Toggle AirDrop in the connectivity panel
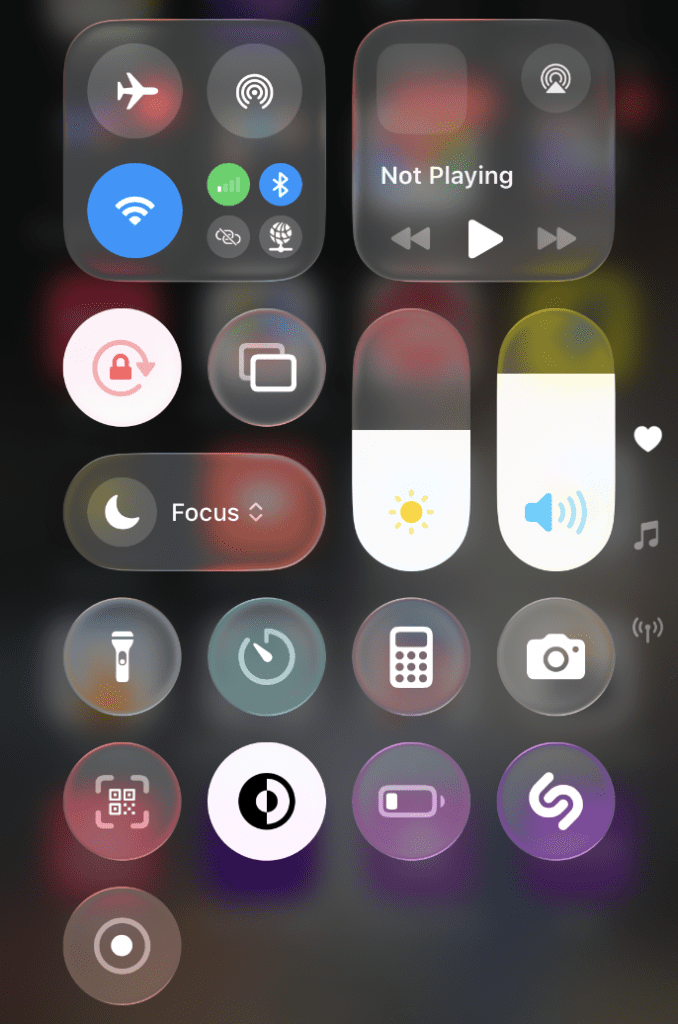 254,91
